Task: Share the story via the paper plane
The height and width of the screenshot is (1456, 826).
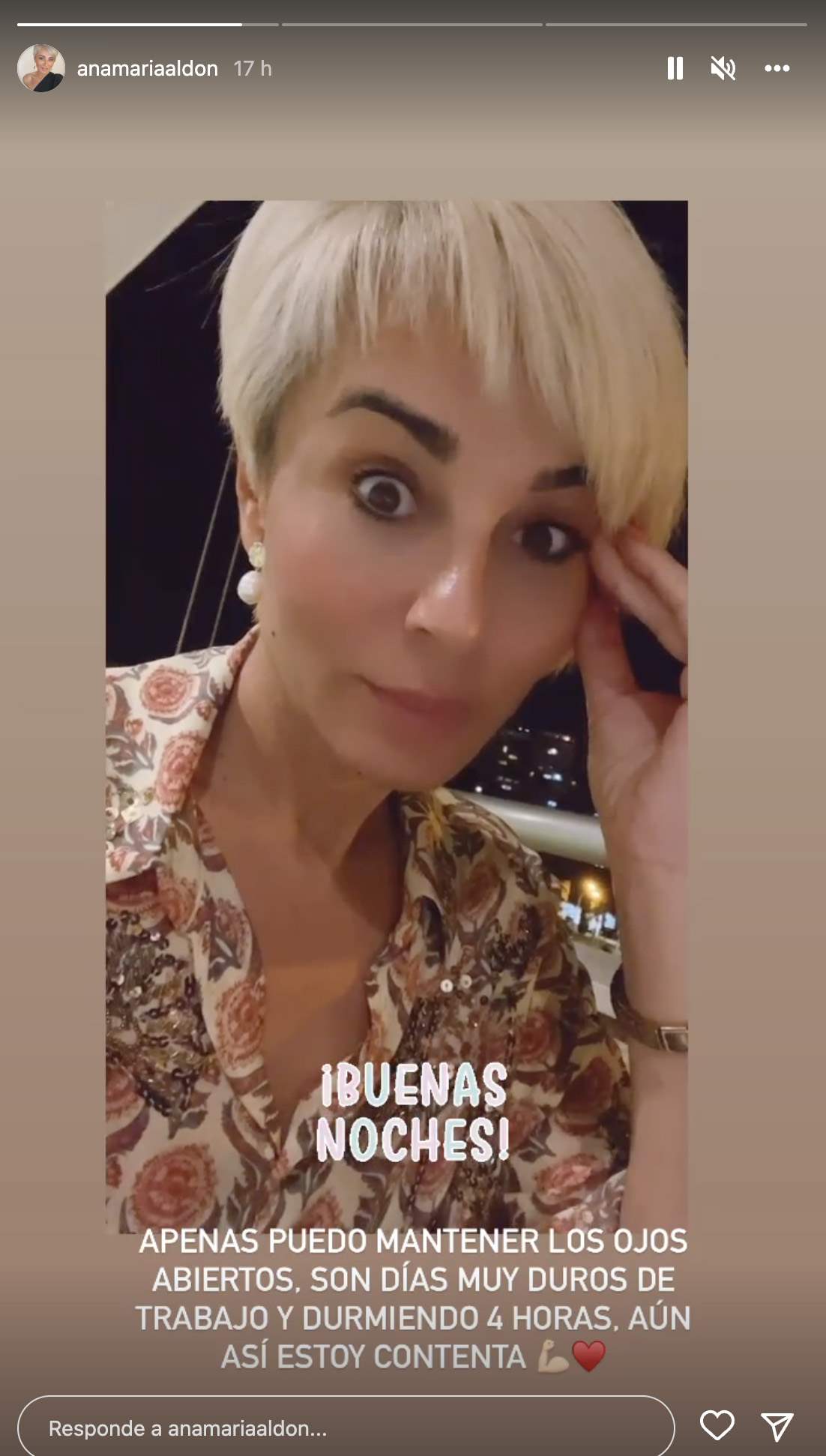Action: coord(777,1426)
